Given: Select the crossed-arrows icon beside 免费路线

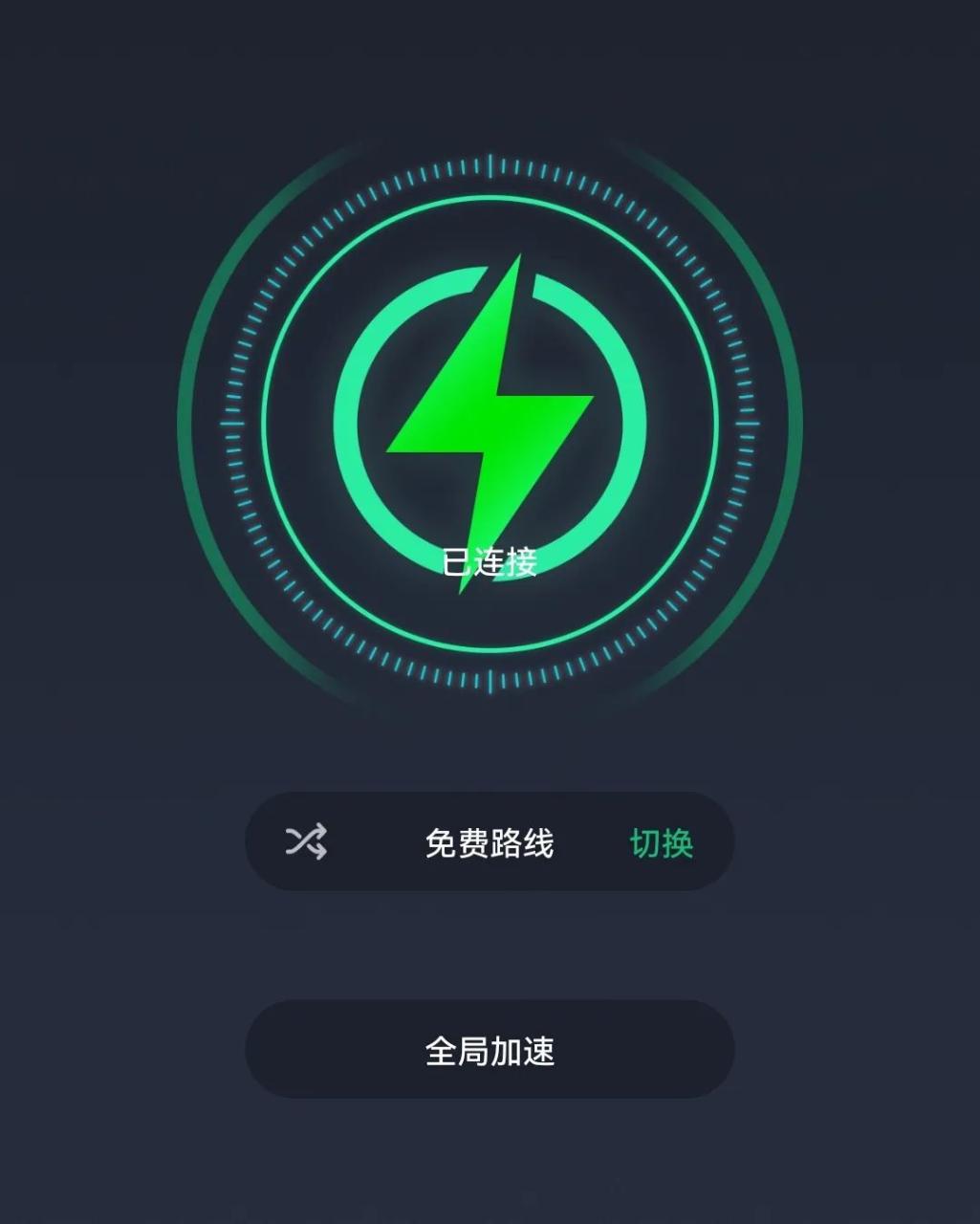Looking at the screenshot, I should 306,841.
